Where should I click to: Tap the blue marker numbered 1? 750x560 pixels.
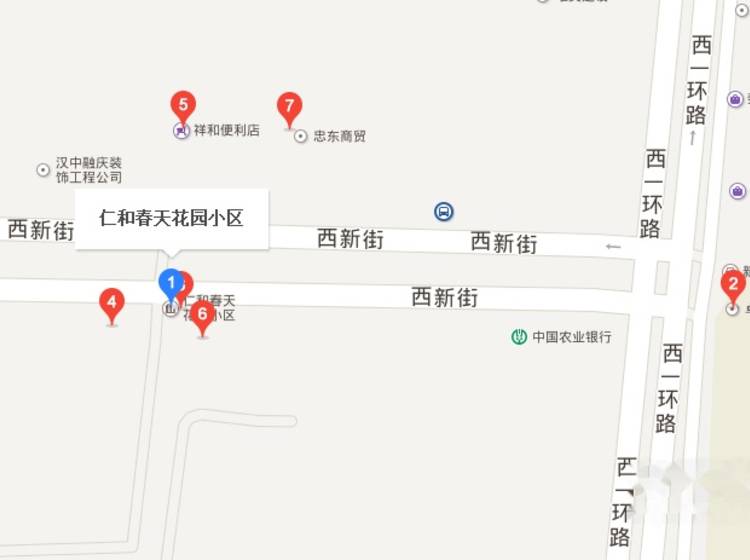171,284
